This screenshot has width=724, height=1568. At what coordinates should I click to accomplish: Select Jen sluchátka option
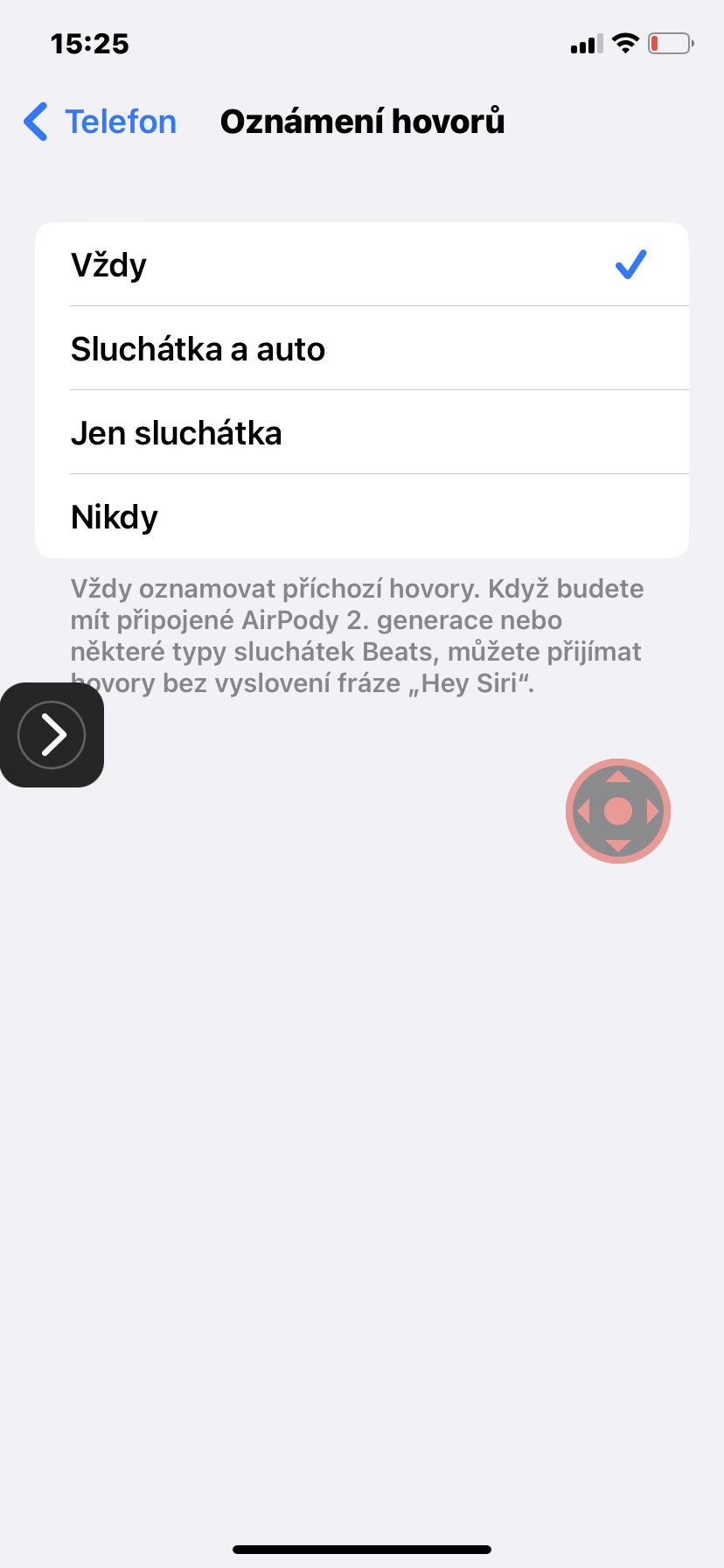click(x=362, y=432)
